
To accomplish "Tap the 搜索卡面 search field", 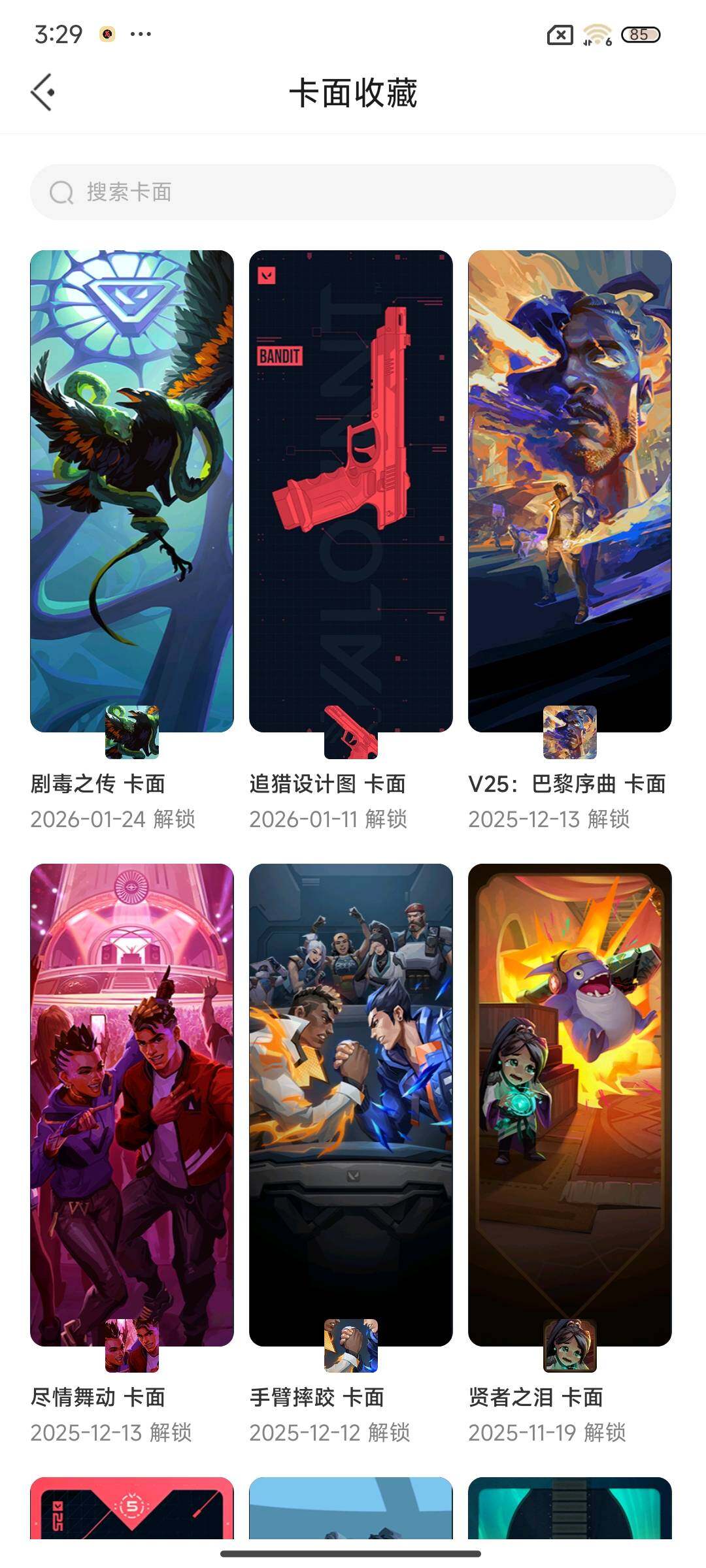I will click(x=353, y=192).
